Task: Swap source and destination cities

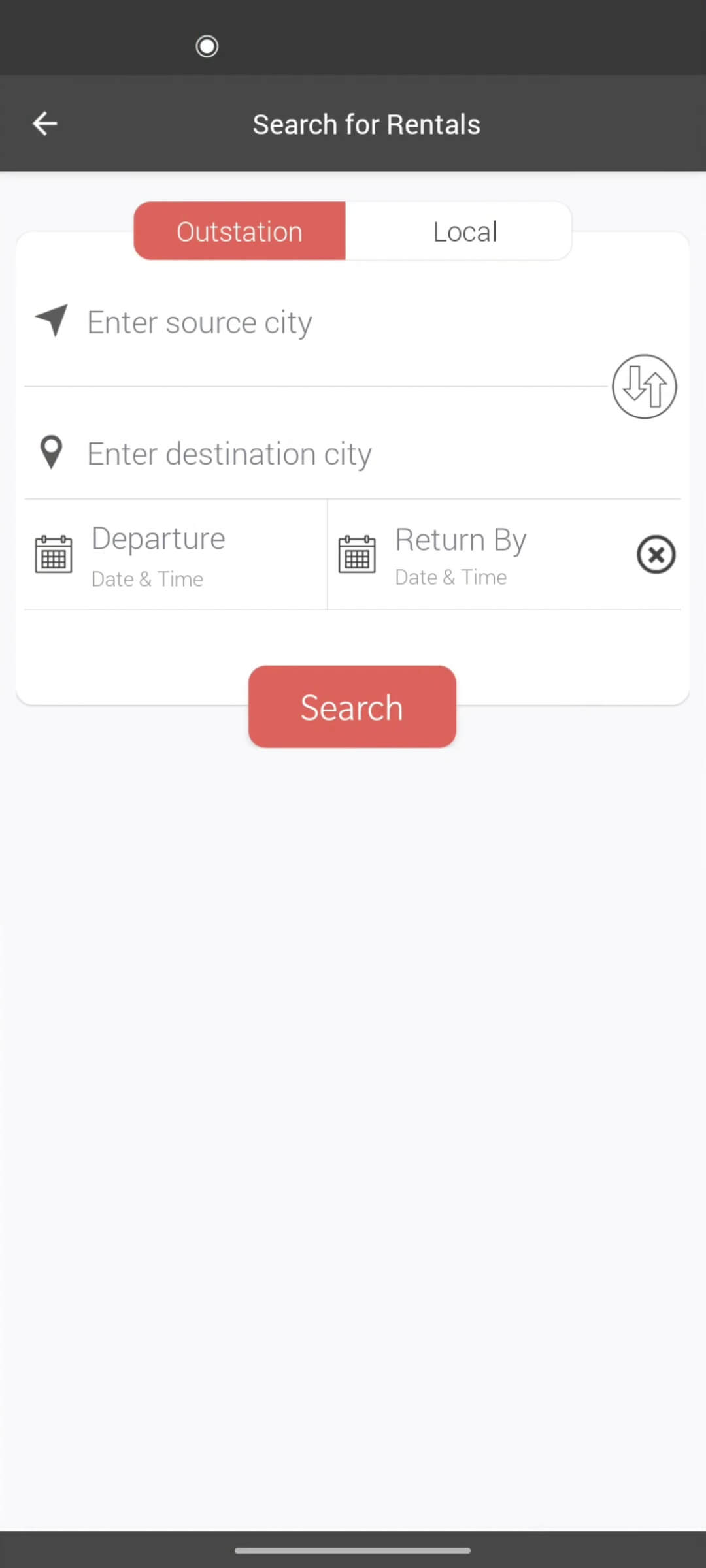Action: coord(644,387)
